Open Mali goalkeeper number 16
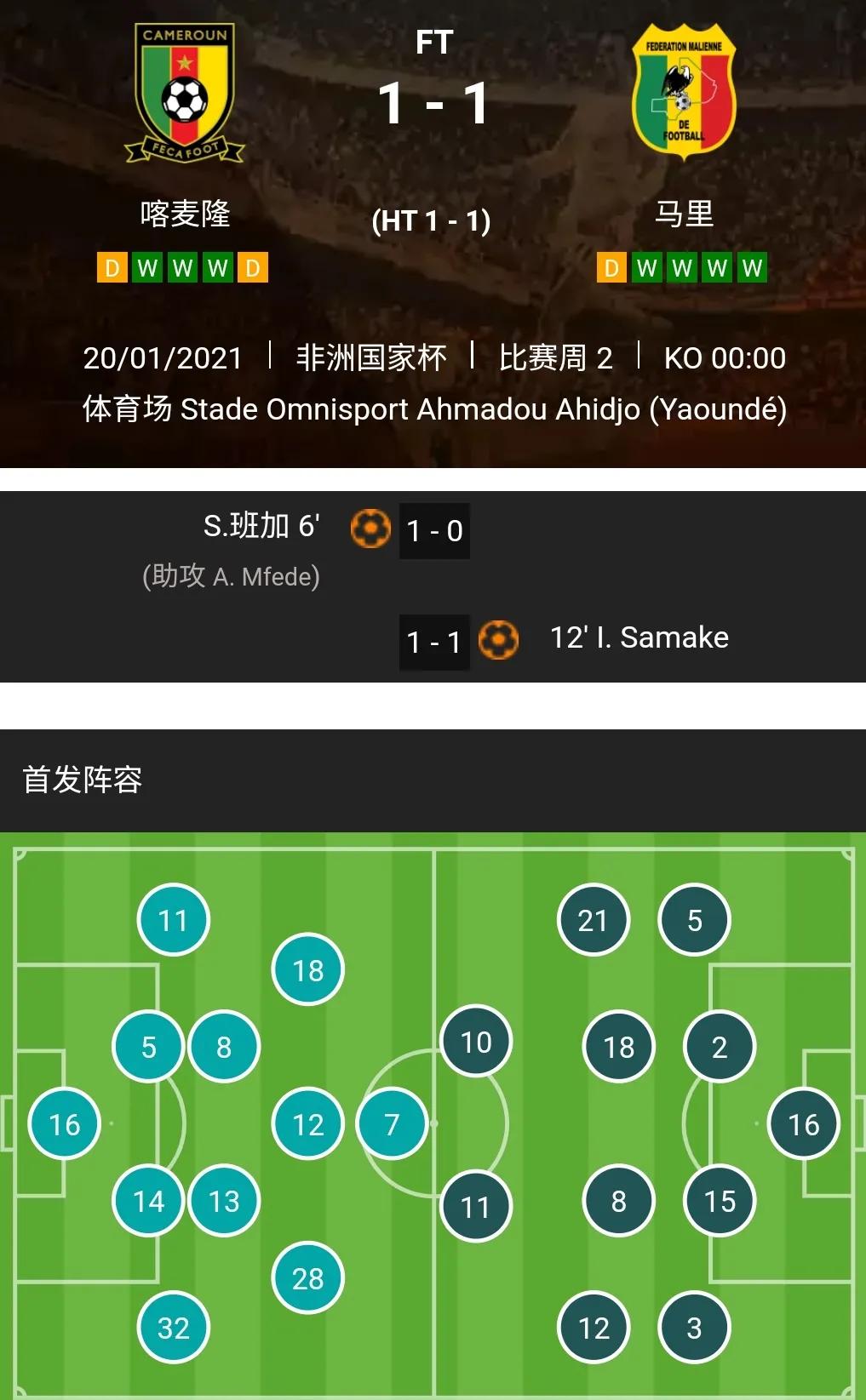This screenshot has height=1400, width=866. (804, 1124)
